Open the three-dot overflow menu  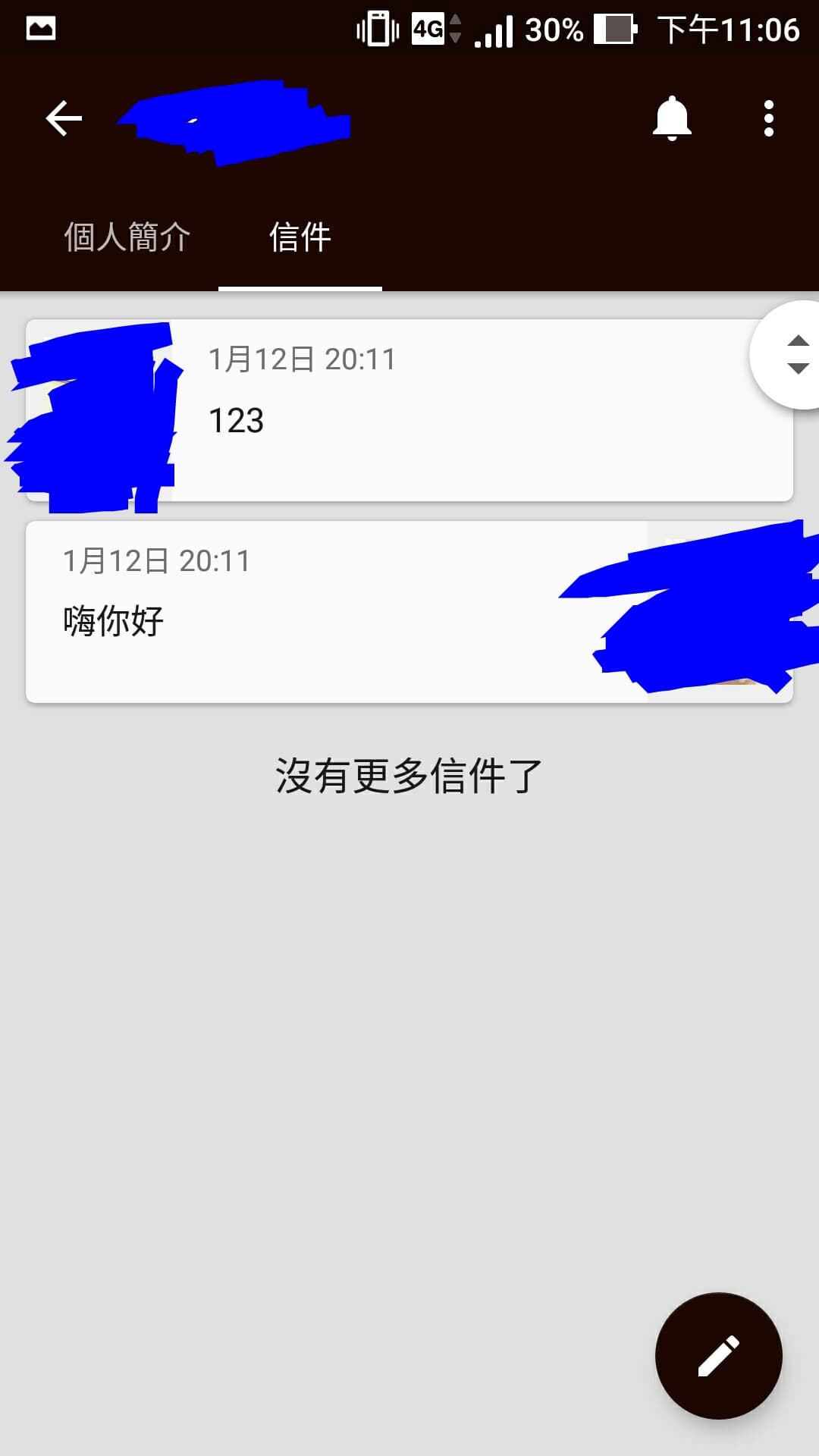coord(768,118)
